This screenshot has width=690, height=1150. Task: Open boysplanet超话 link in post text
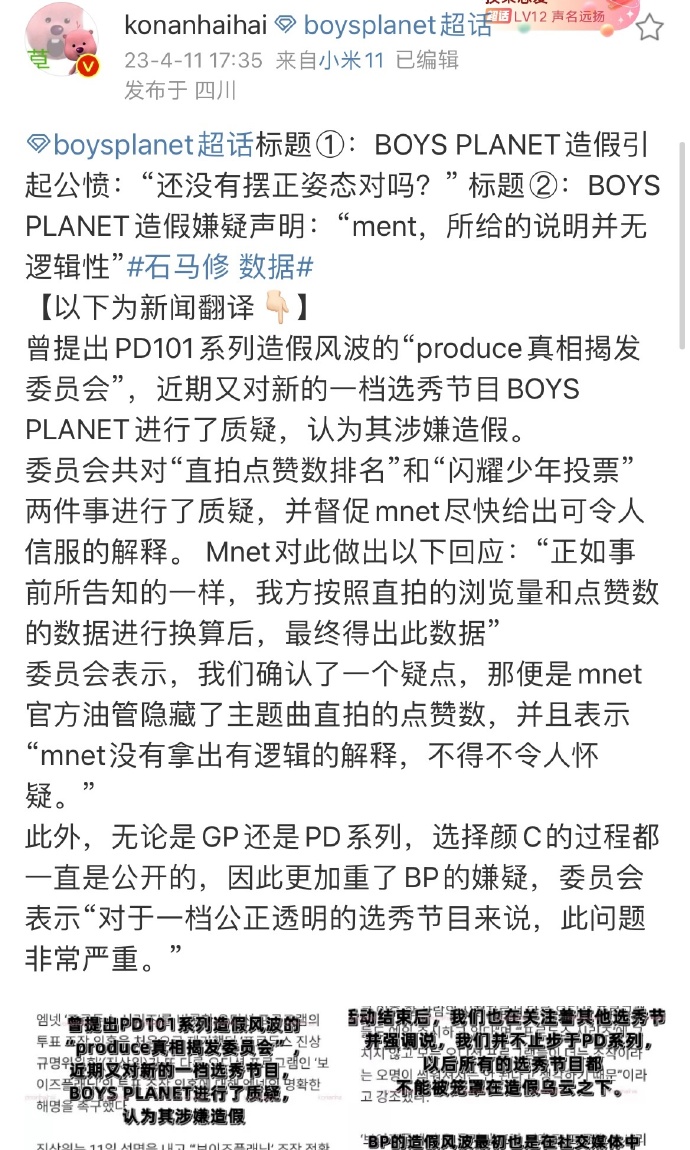tap(139, 144)
